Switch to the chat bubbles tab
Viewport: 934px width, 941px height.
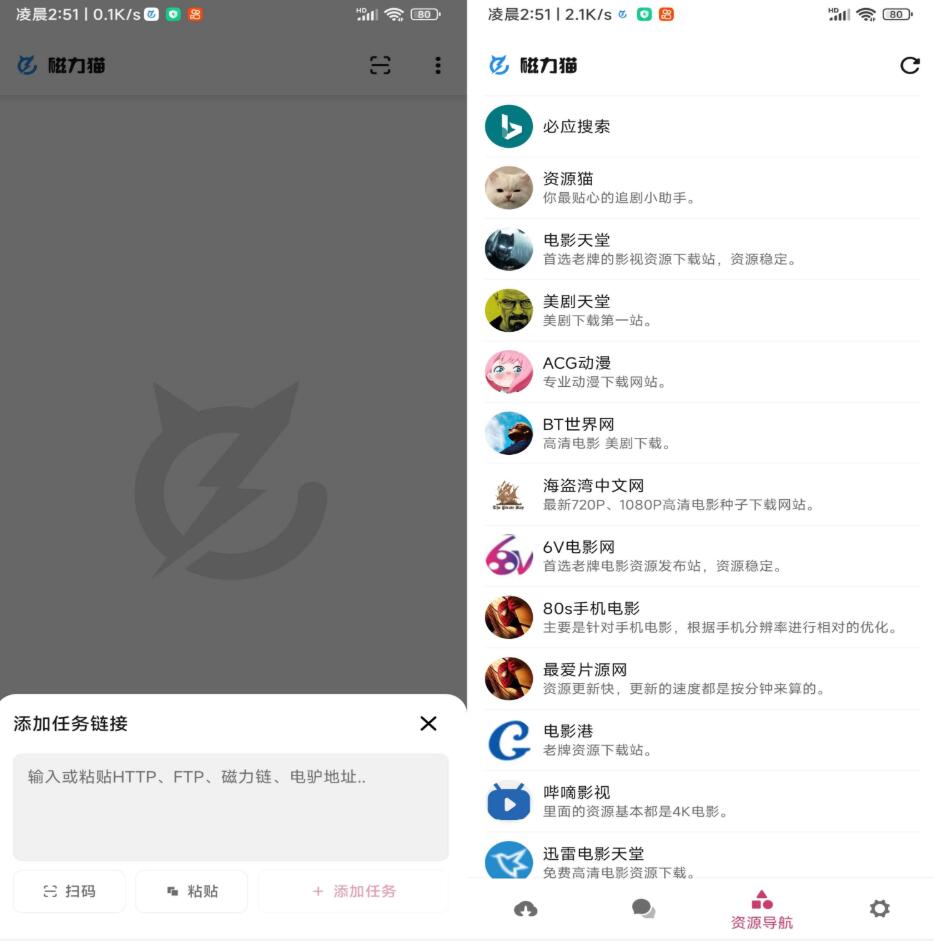point(643,909)
